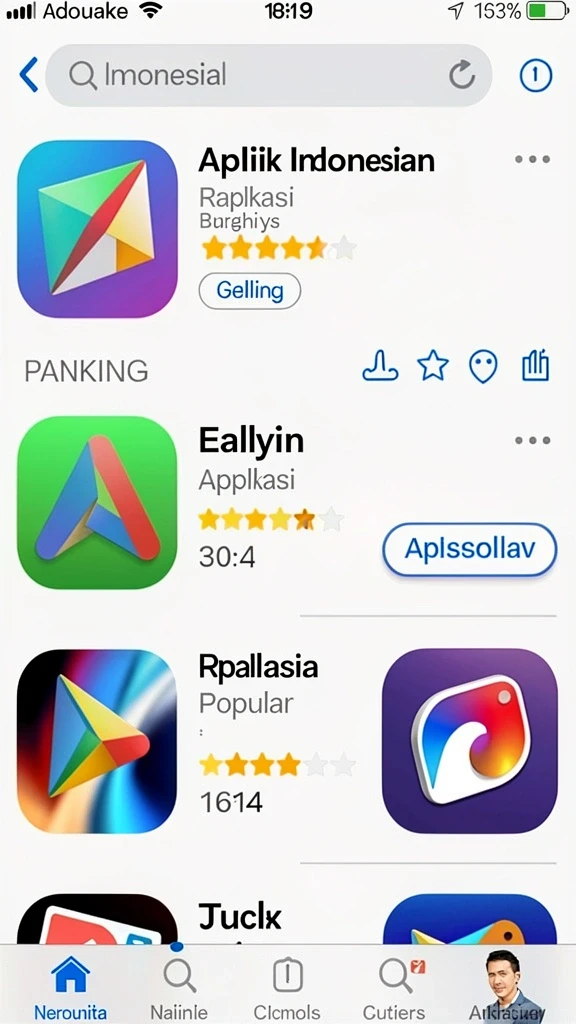Switch to the Cutiers tab
The height and width of the screenshot is (1024, 576).
[x=394, y=986]
